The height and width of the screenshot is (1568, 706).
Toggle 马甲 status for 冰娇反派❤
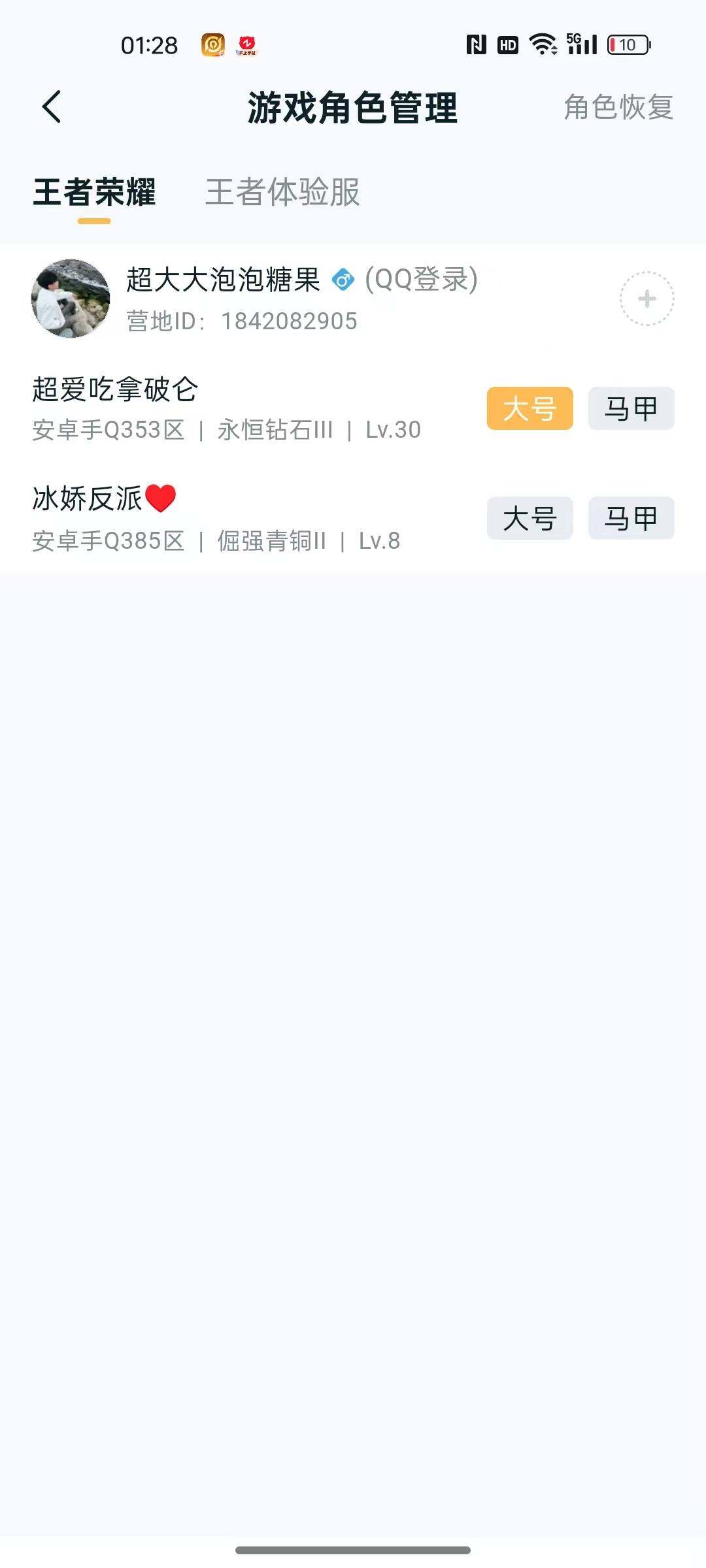pos(630,518)
